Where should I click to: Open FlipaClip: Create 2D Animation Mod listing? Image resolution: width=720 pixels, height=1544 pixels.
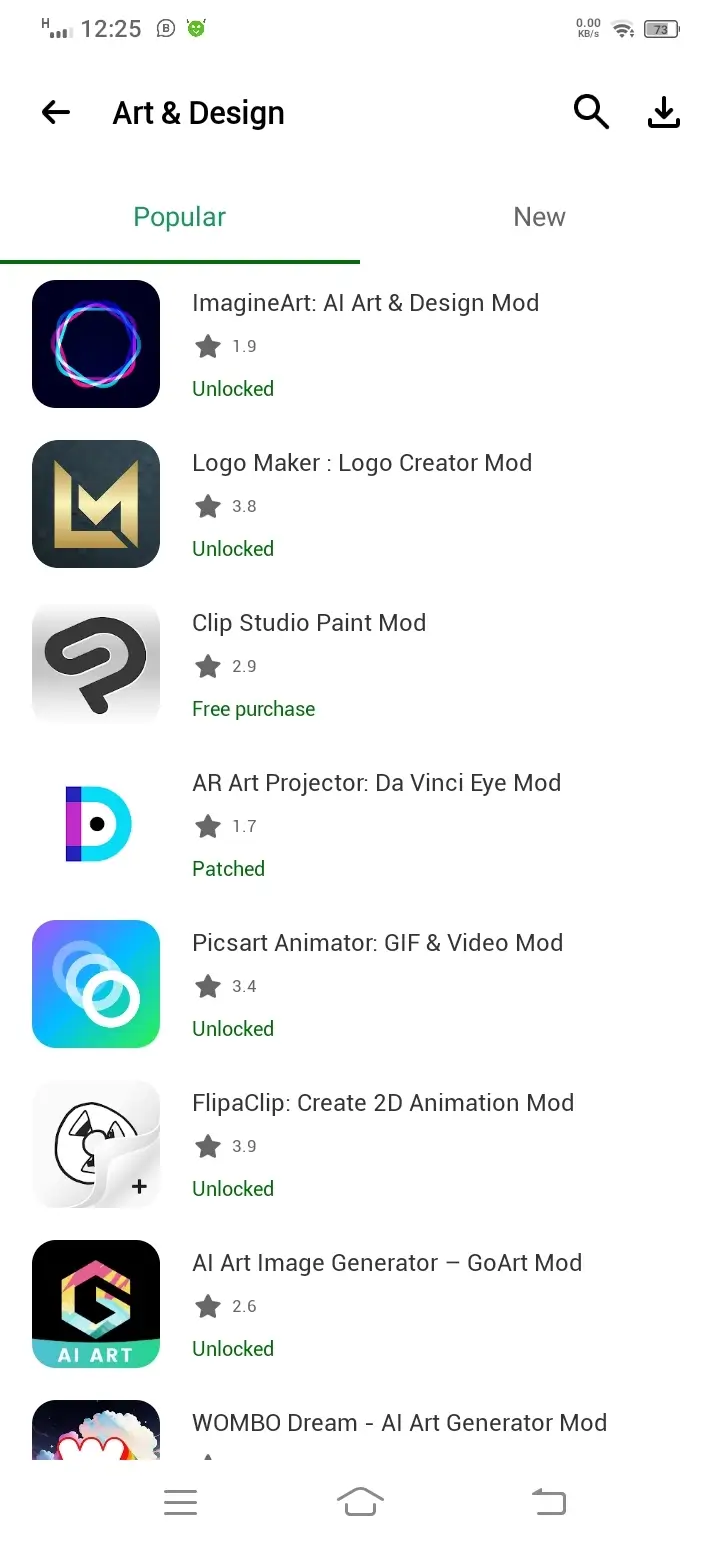pos(383,1102)
